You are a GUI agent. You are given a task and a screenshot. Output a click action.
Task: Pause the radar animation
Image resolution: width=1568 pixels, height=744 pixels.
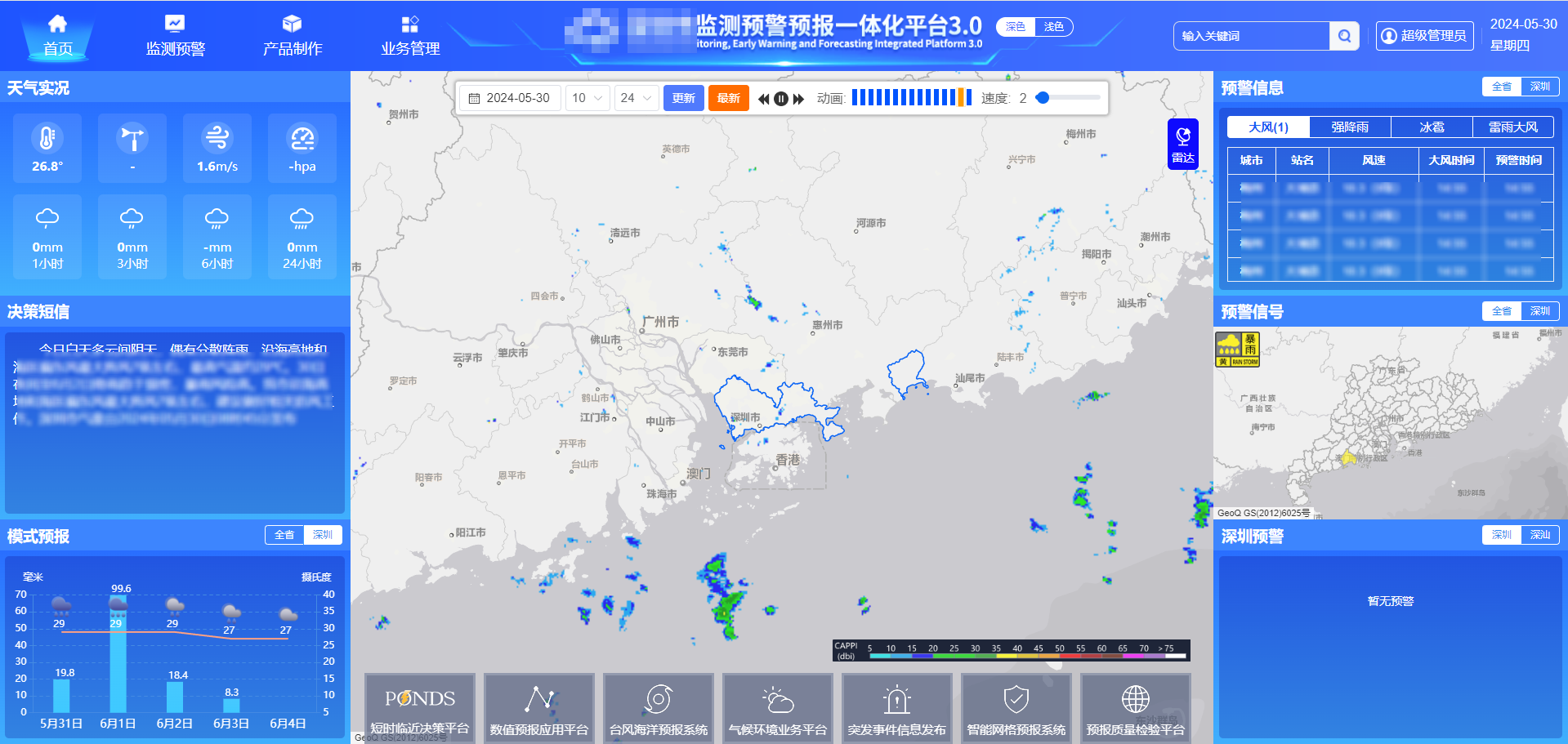pyautogui.click(x=781, y=99)
